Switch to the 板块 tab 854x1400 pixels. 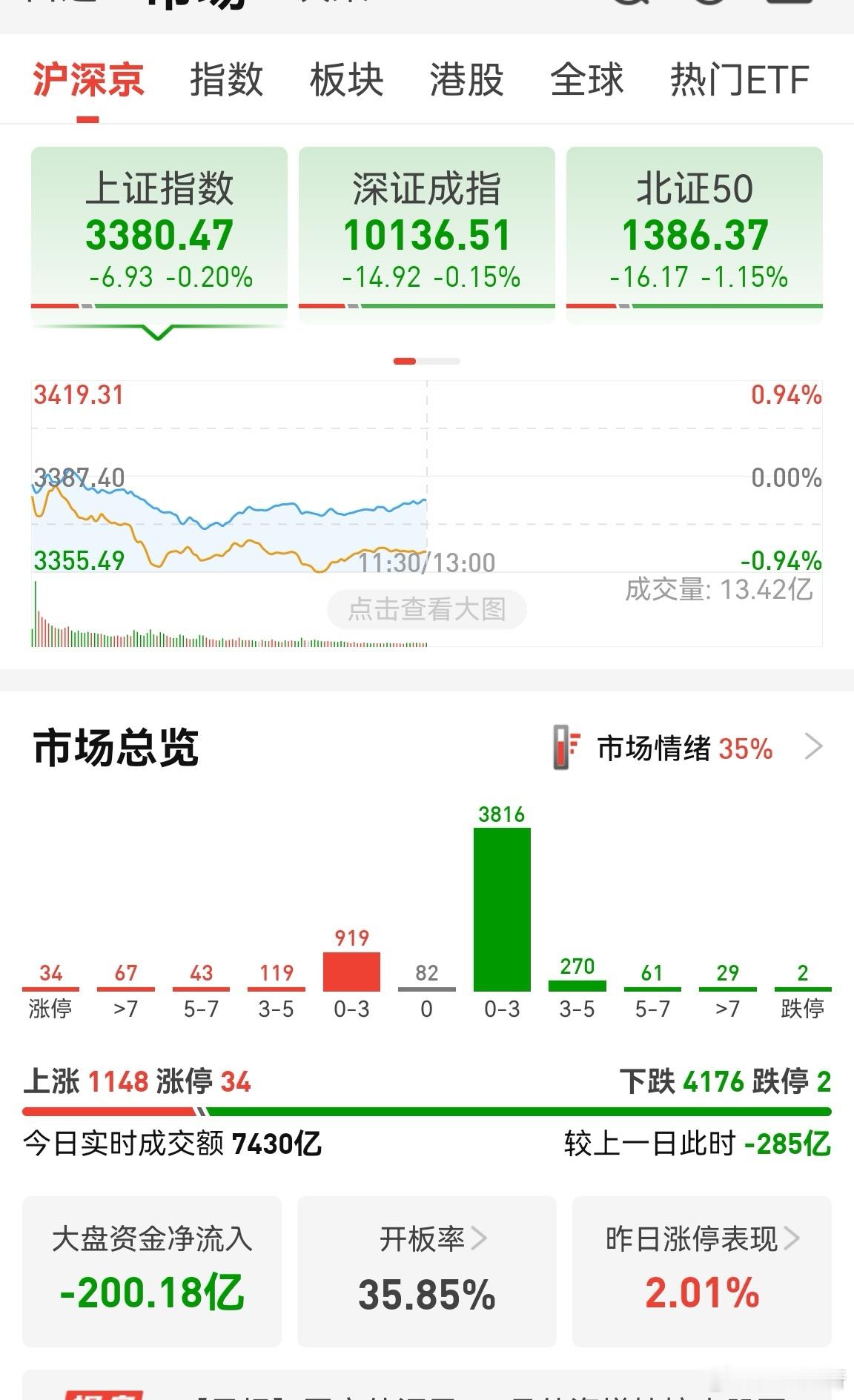click(x=346, y=80)
